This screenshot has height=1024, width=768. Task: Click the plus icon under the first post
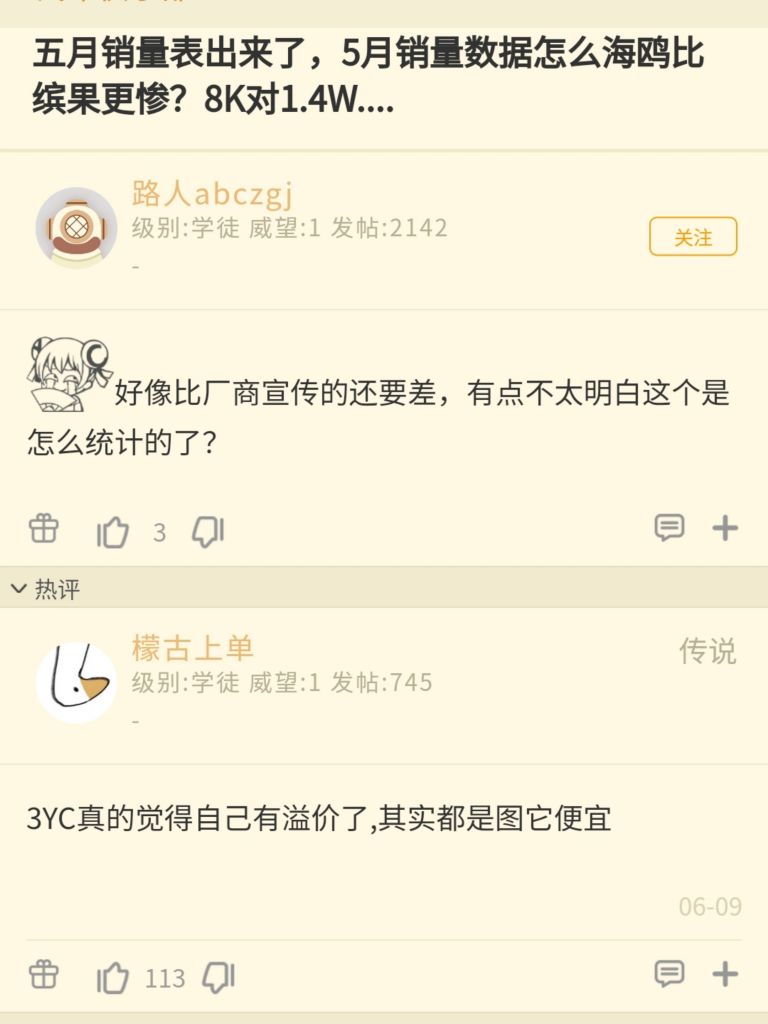[724, 529]
